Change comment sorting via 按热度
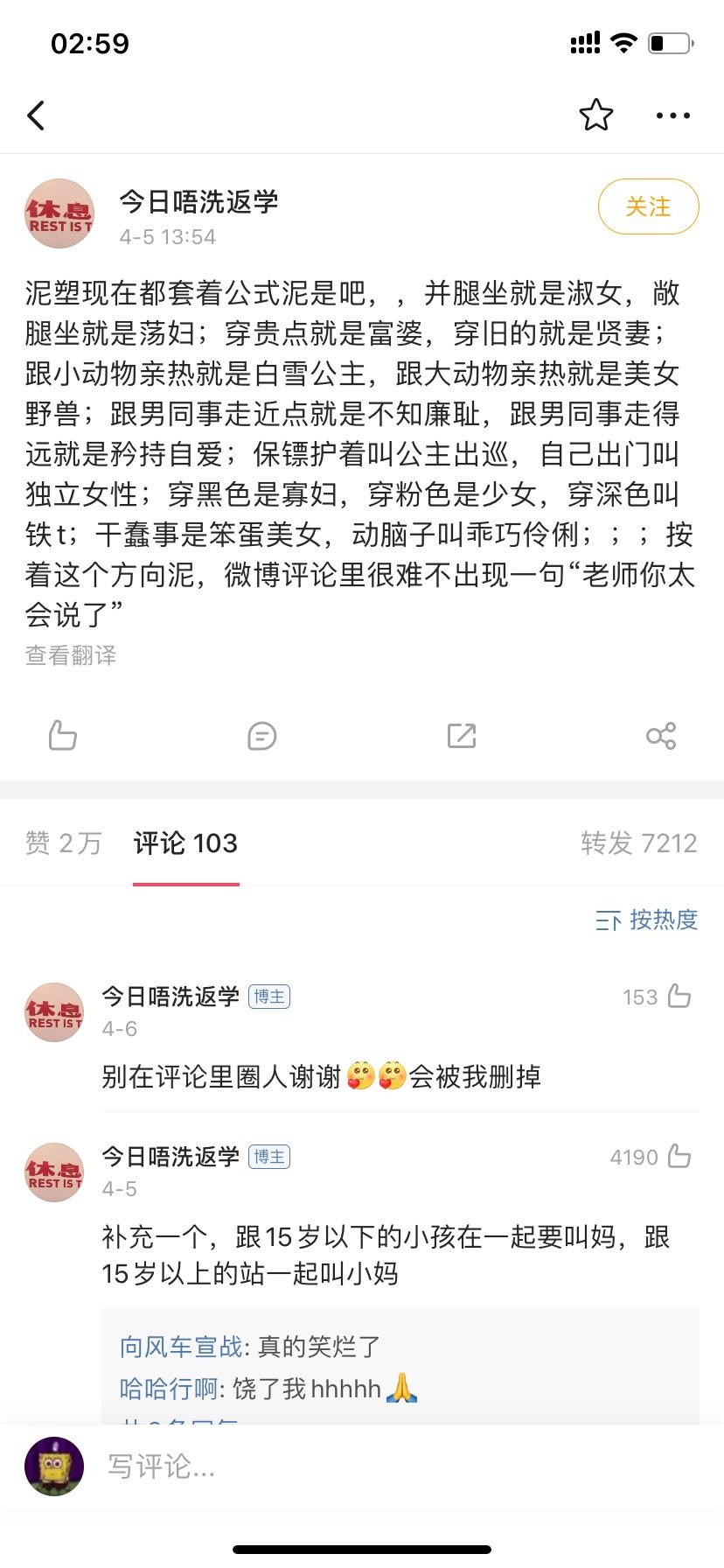This screenshot has height=1568, width=724. click(647, 920)
